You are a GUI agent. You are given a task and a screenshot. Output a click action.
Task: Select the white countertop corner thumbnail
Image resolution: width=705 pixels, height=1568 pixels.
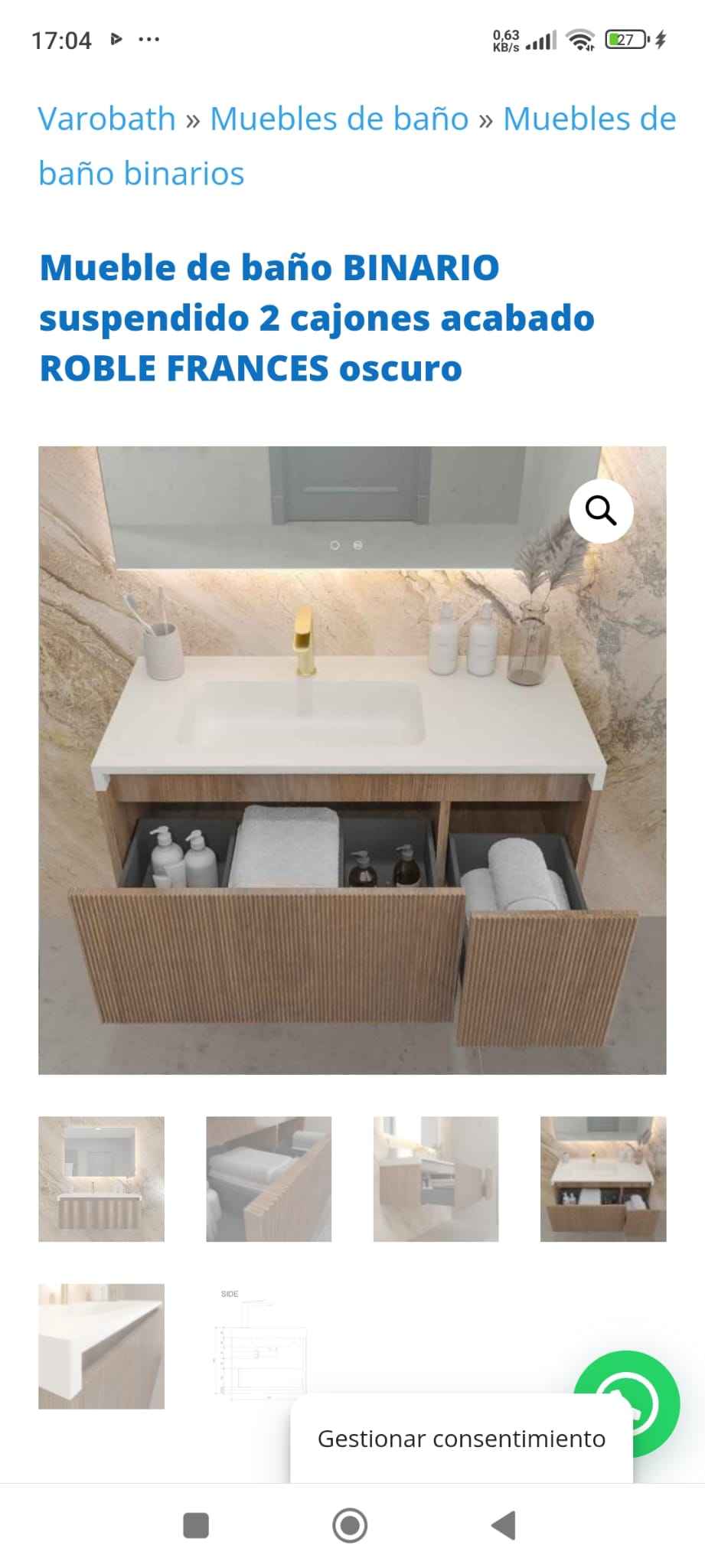tap(101, 1346)
